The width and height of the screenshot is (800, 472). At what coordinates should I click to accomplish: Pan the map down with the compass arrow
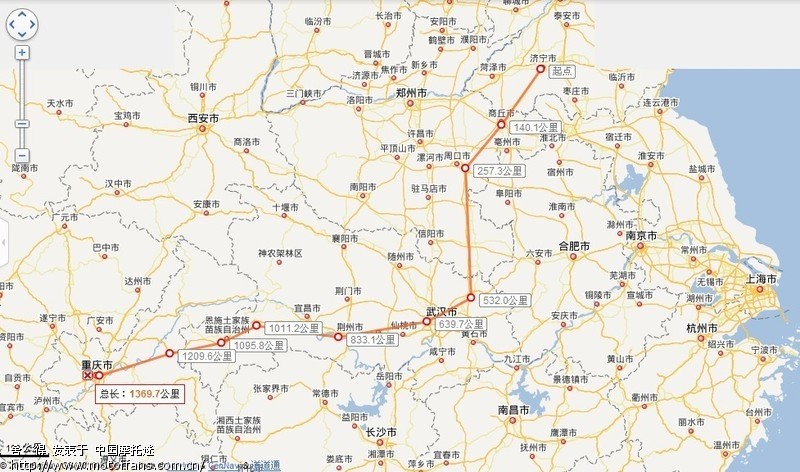[x=22, y=35]
